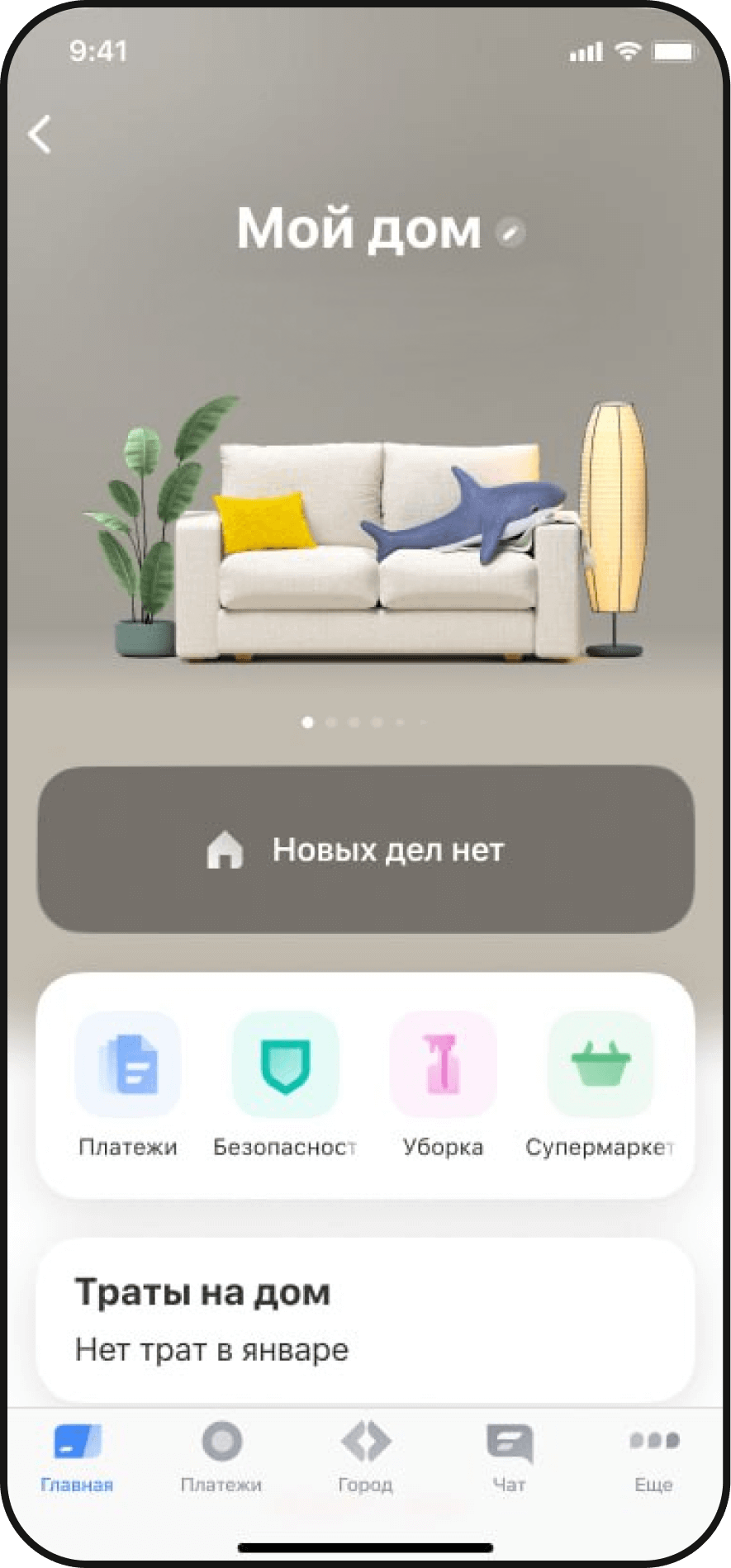731x1568 pixels.
Task: Edit the Мой дом title with the pencil
Action: tap(510, 233)
